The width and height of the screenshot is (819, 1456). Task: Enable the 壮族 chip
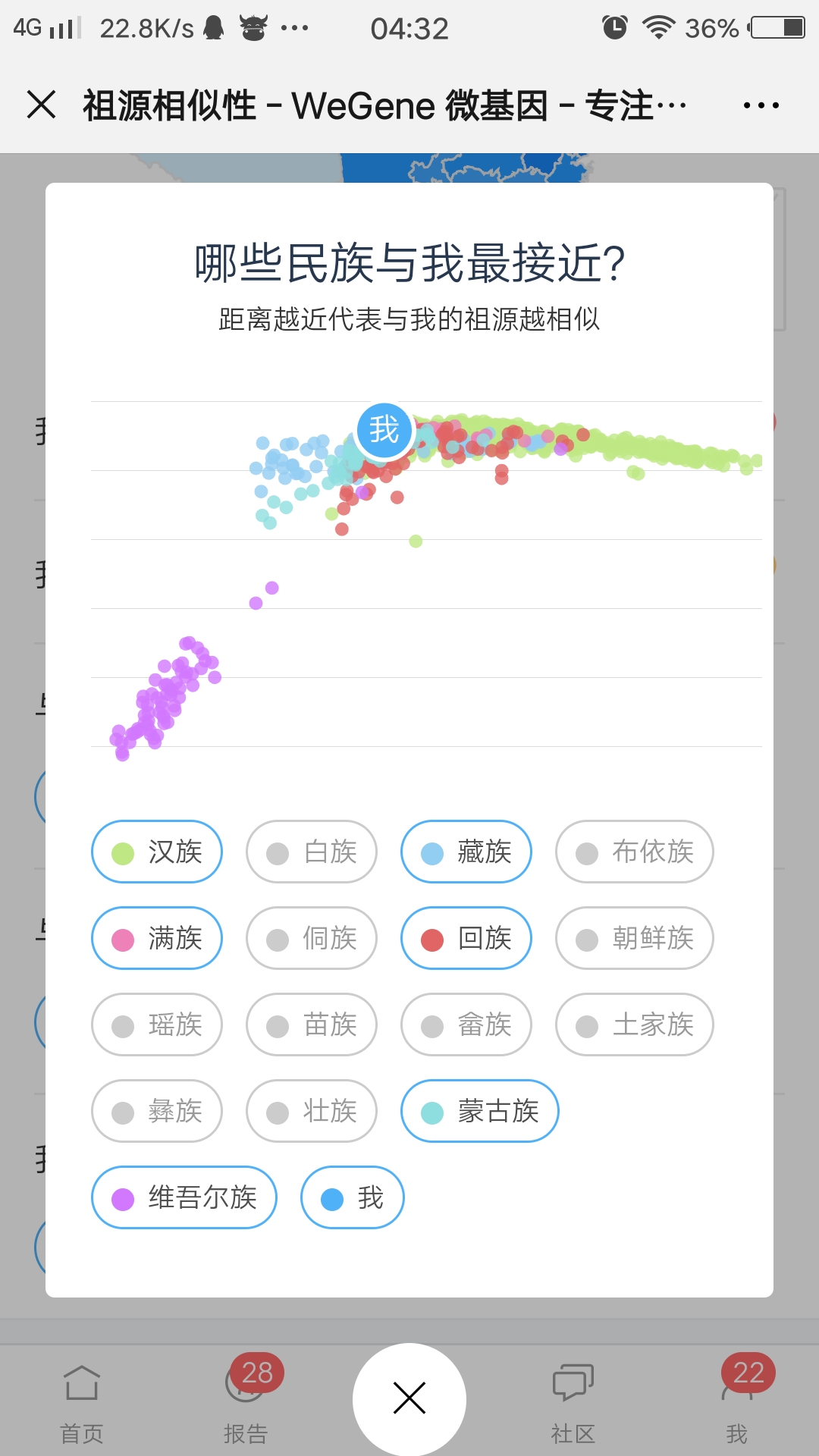(312, 1111)
